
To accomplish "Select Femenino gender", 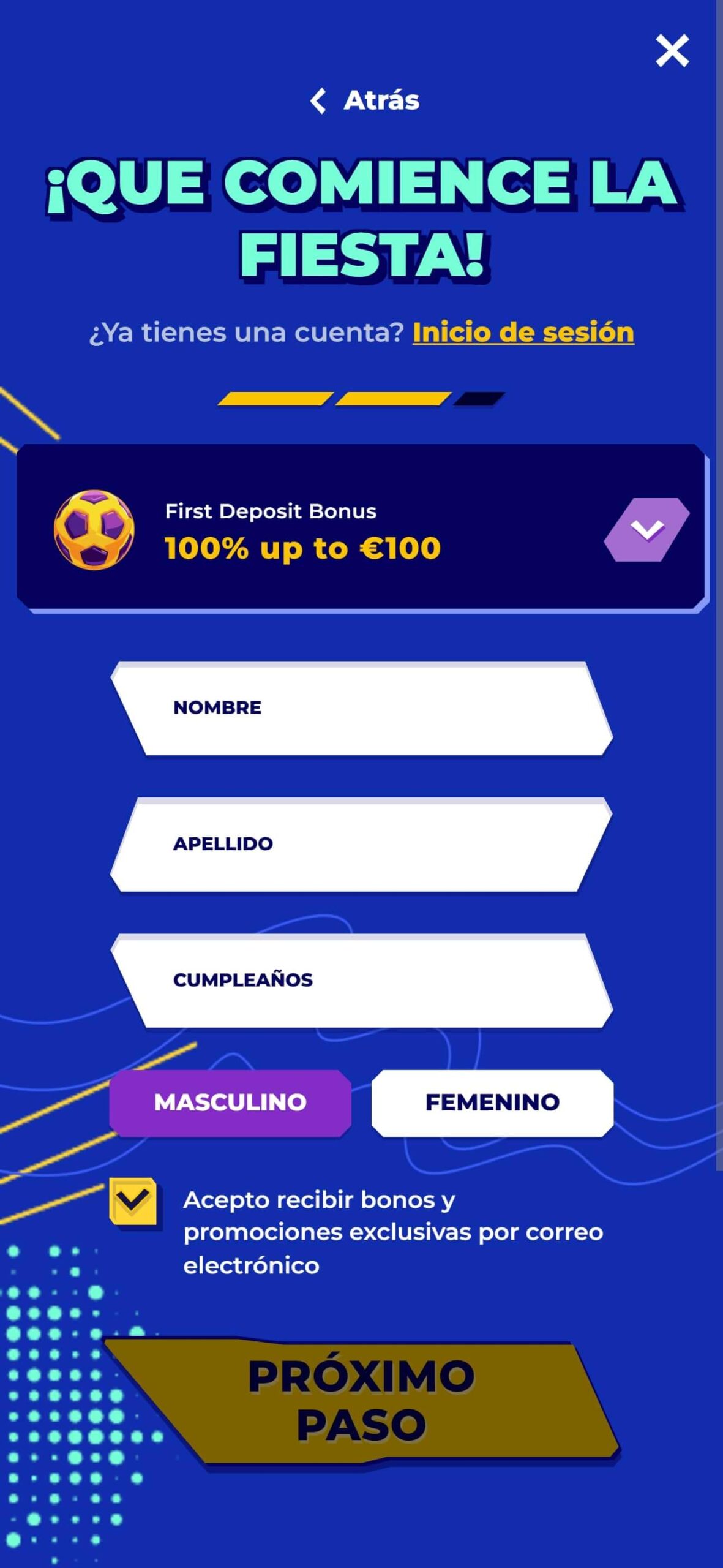I will point(492,1102).
